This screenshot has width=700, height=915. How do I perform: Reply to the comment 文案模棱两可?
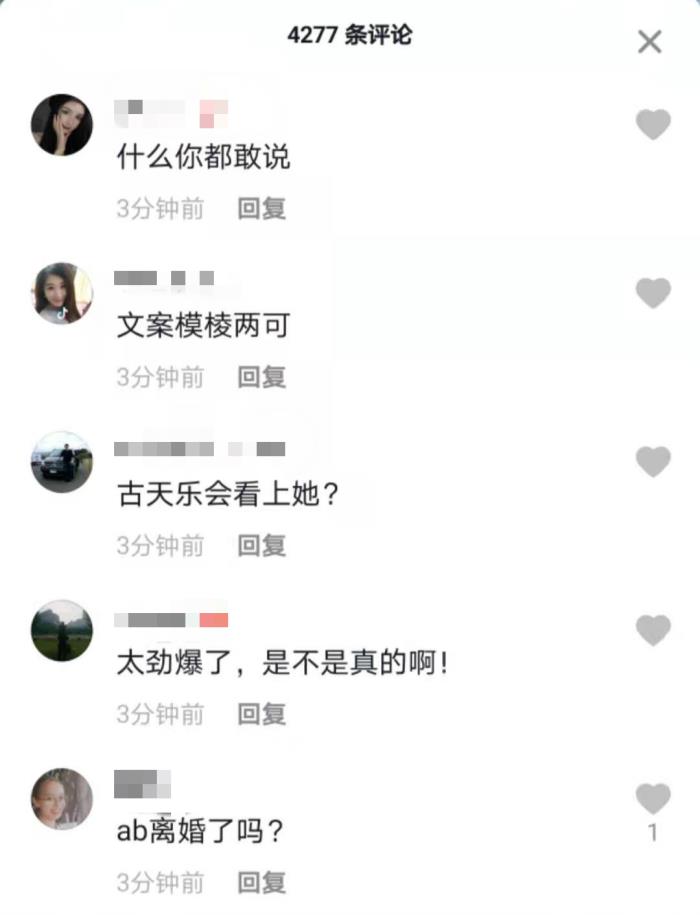pos(262,377)
